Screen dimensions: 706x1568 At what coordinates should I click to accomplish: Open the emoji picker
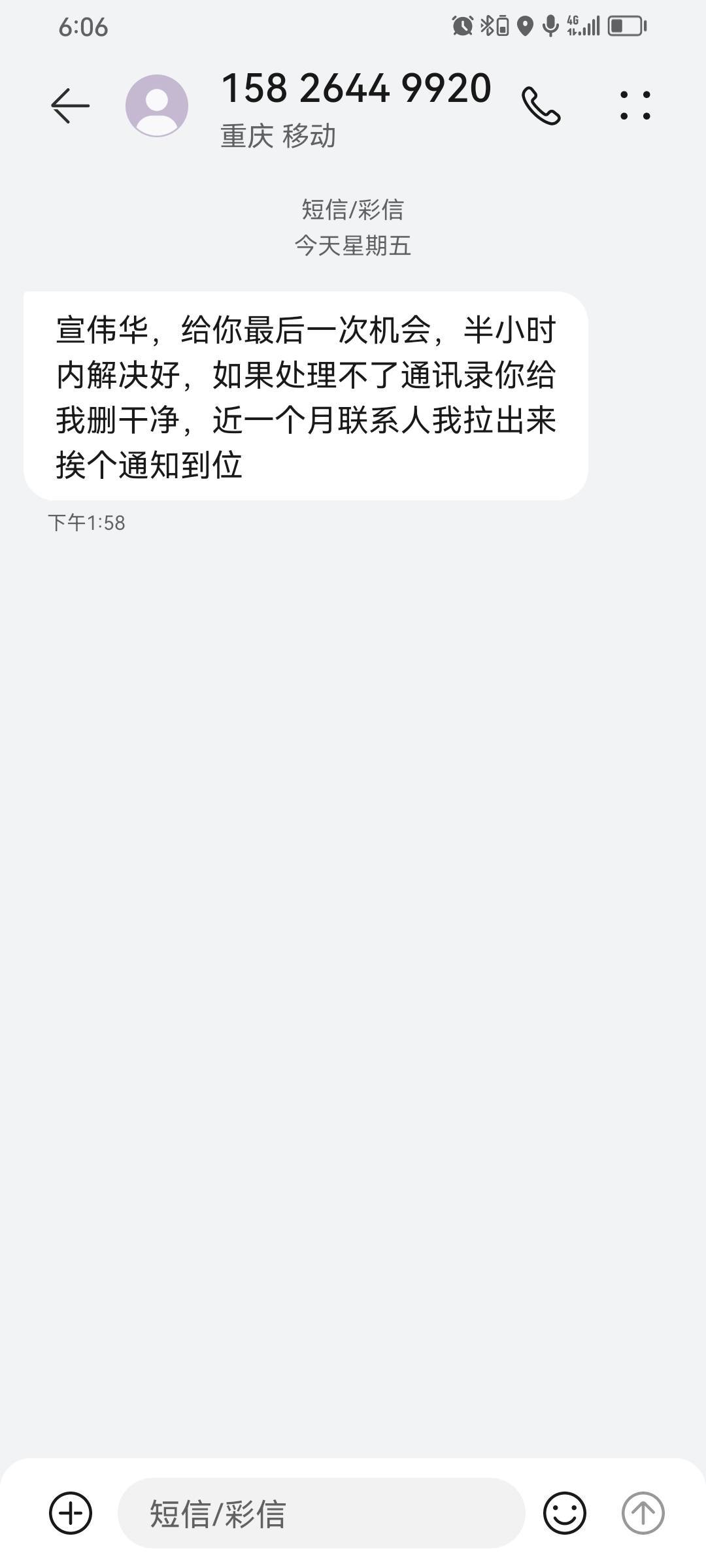(565, 1513)
